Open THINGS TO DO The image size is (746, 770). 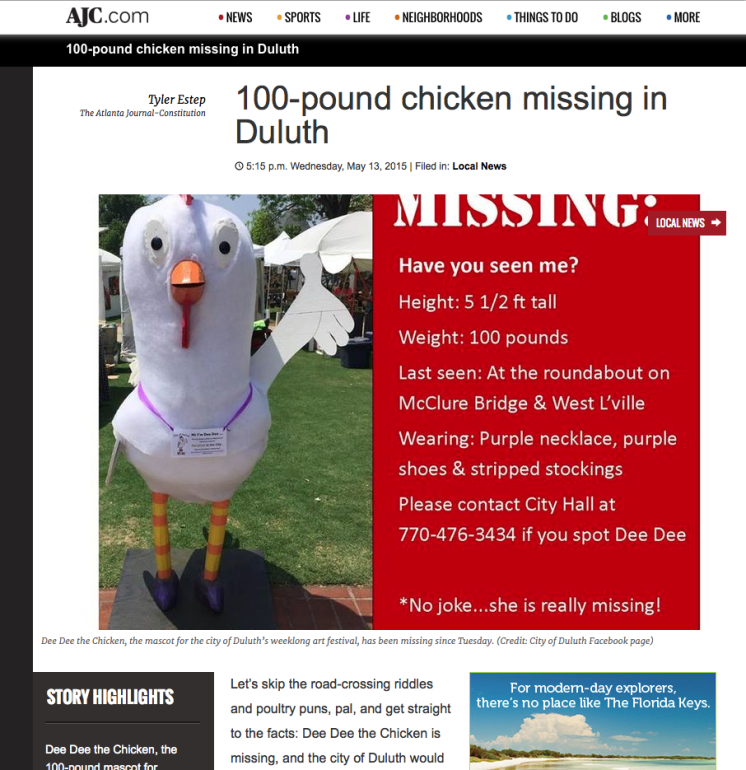545,17
